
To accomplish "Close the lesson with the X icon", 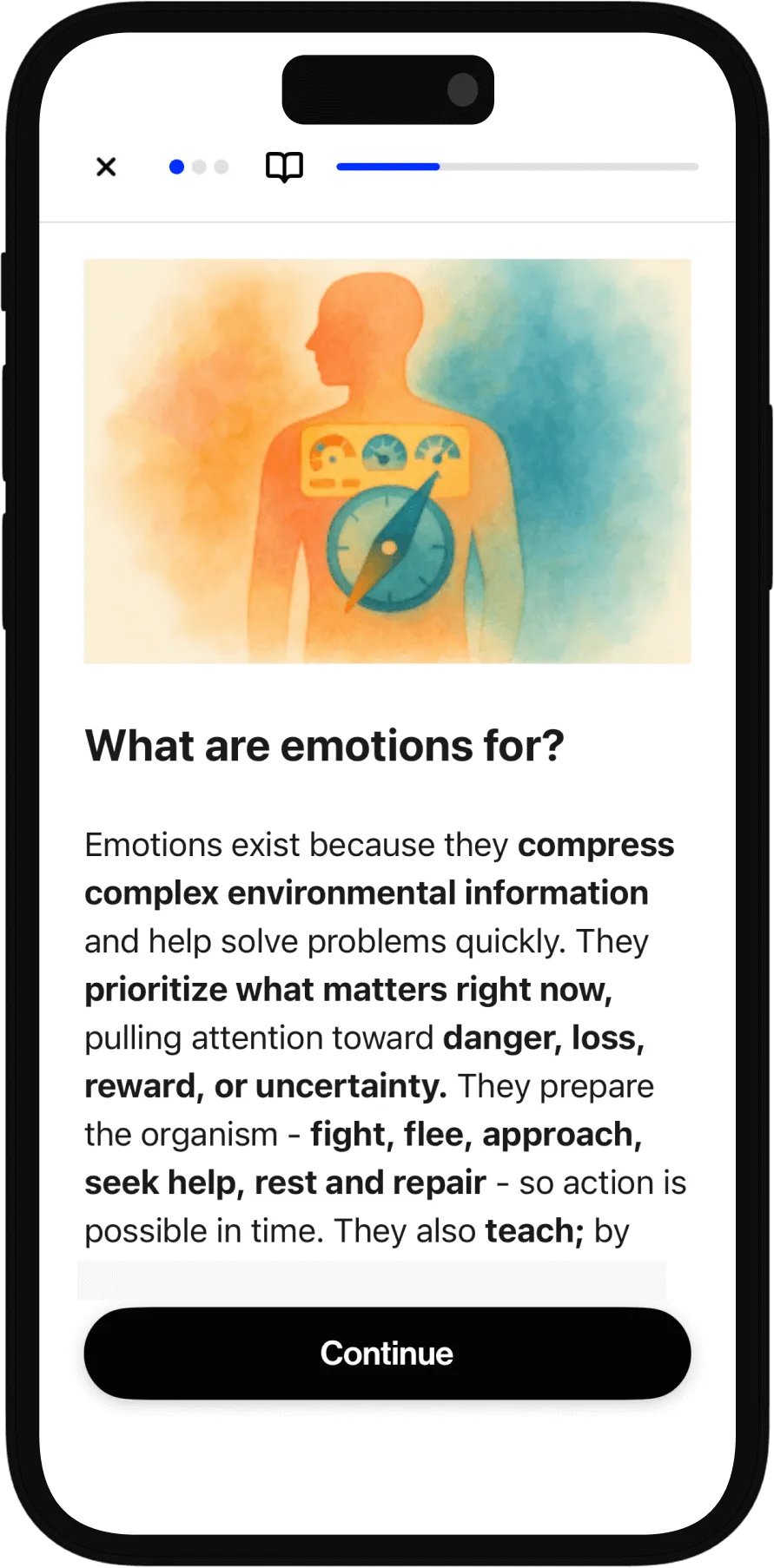I will [106, 167].
